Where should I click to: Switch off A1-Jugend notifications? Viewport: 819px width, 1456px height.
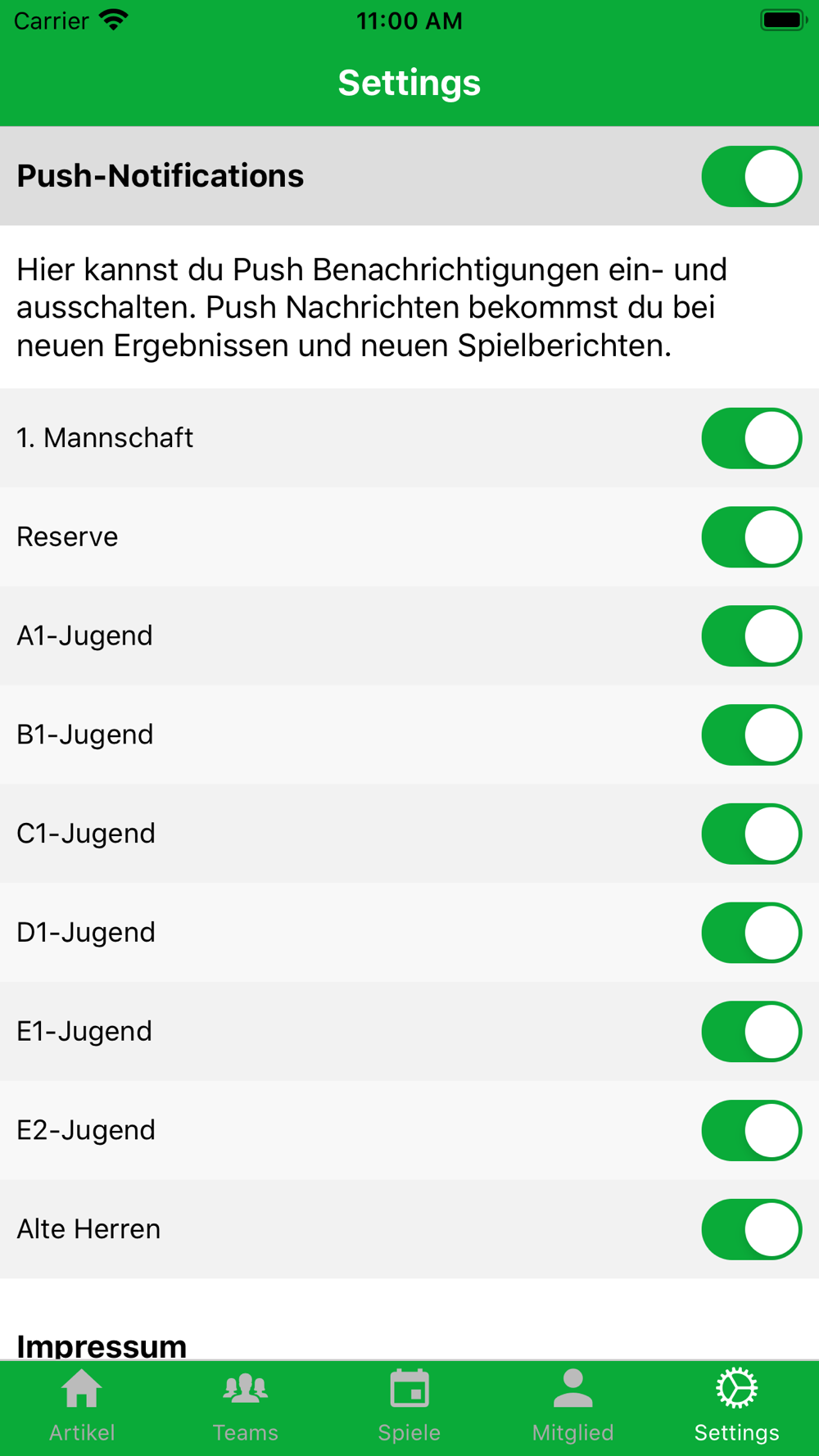(751, 636)
